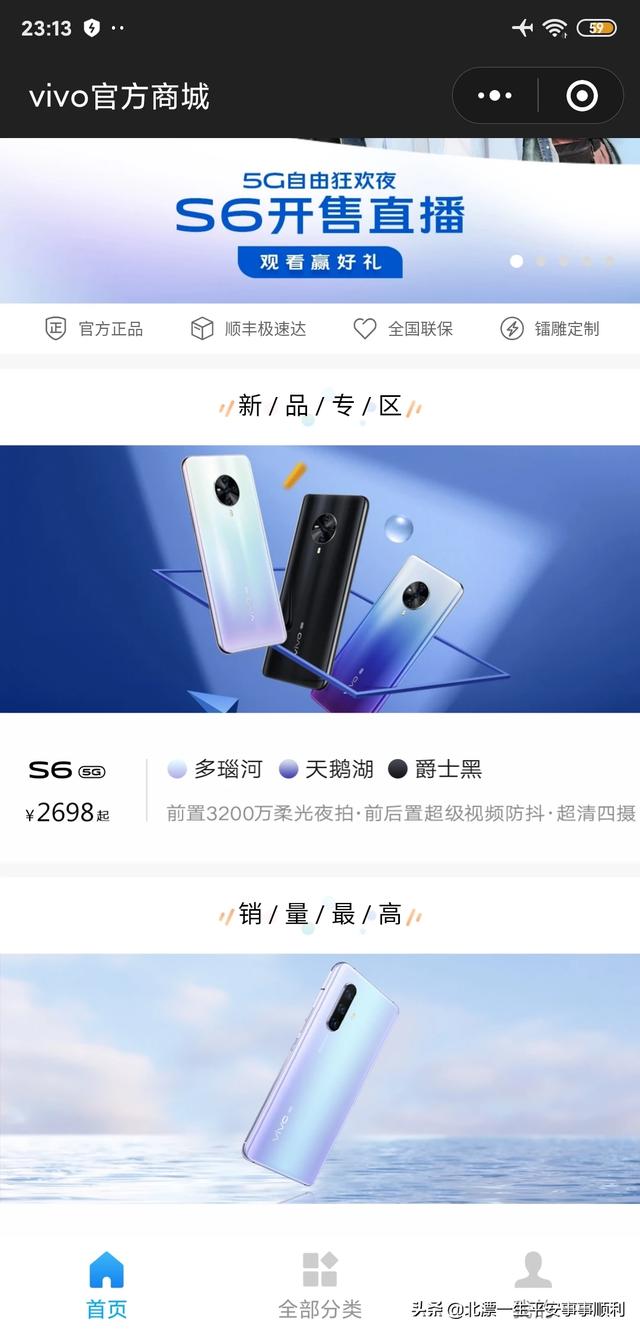Switch to the 首页 tab
640x1332 pixels.
point(107,1285)
